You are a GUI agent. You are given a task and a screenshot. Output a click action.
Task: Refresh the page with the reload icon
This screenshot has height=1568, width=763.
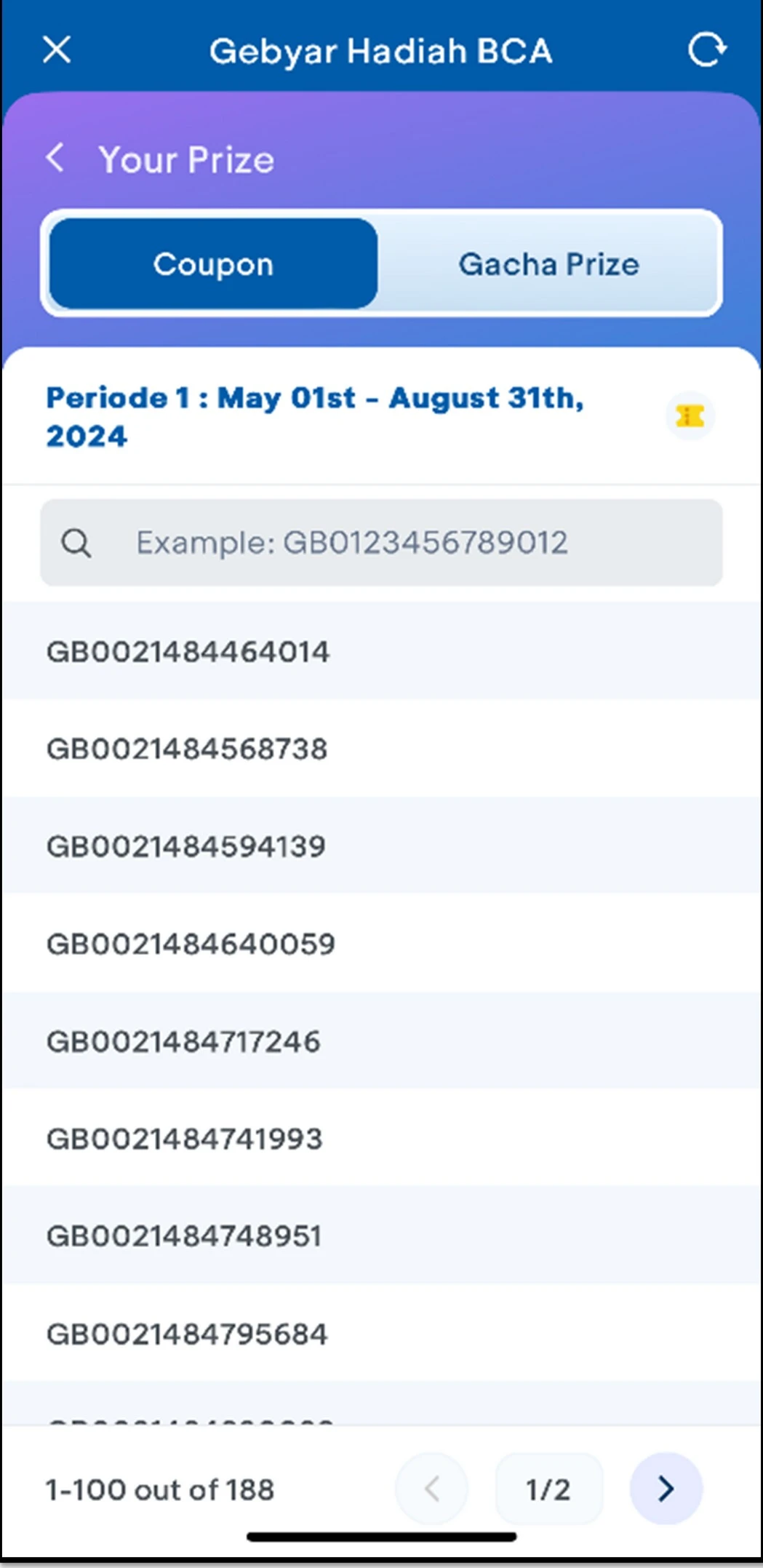click(706, 50)
